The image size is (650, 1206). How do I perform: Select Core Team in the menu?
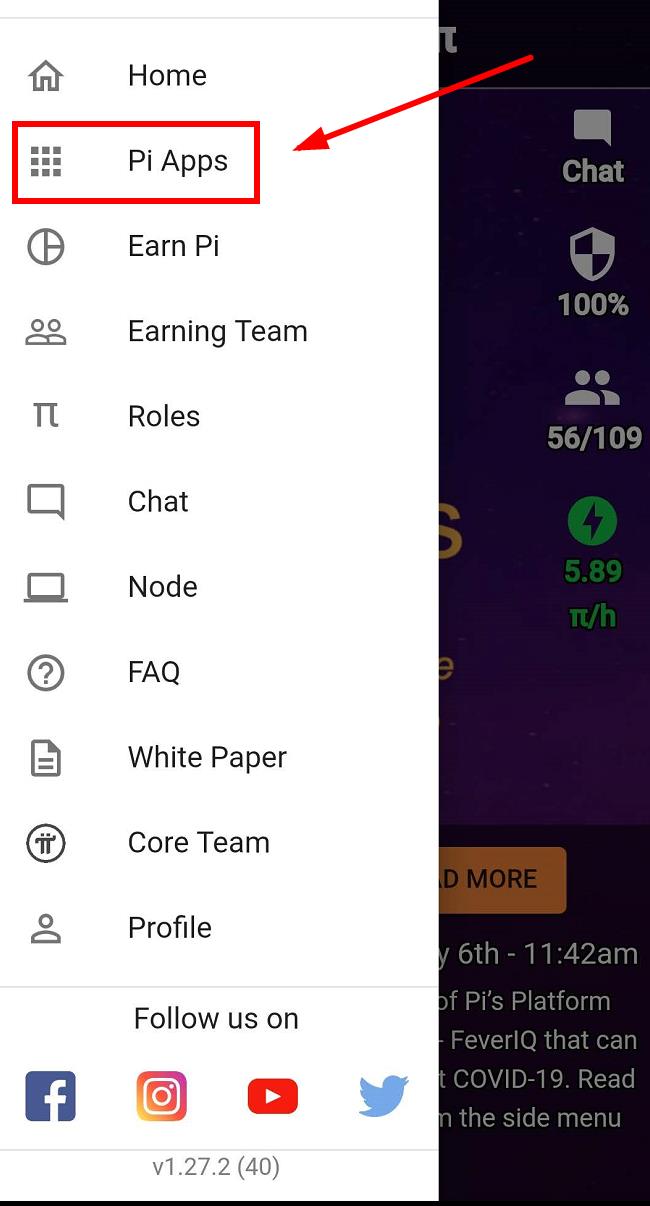coord(219,842)
